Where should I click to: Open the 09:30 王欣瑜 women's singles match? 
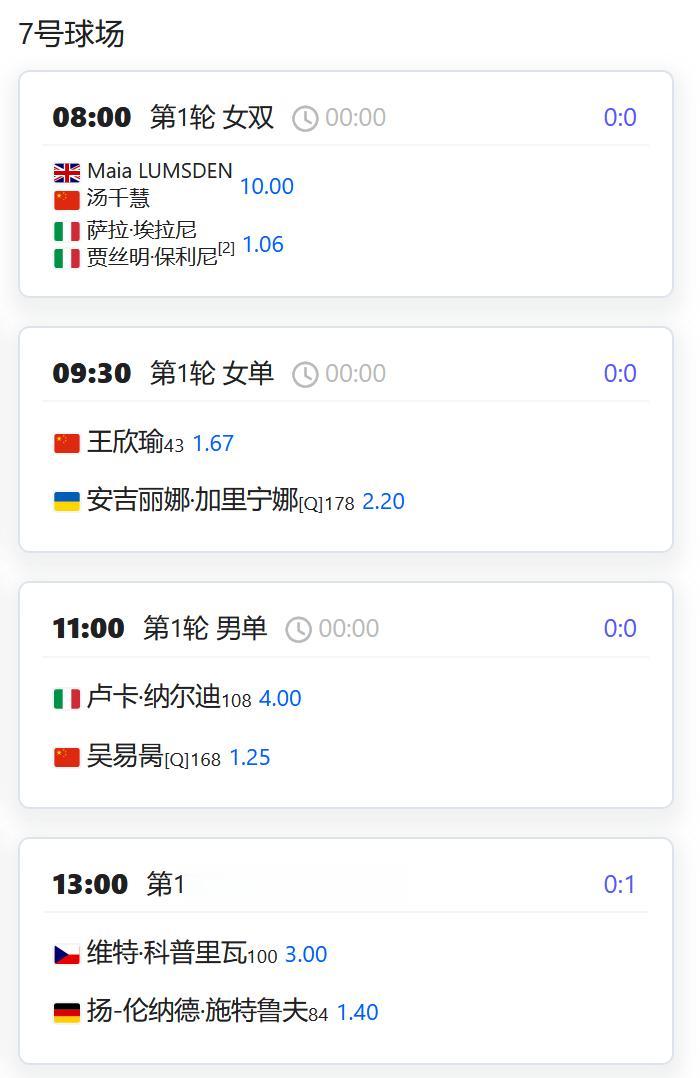(345, 439)
